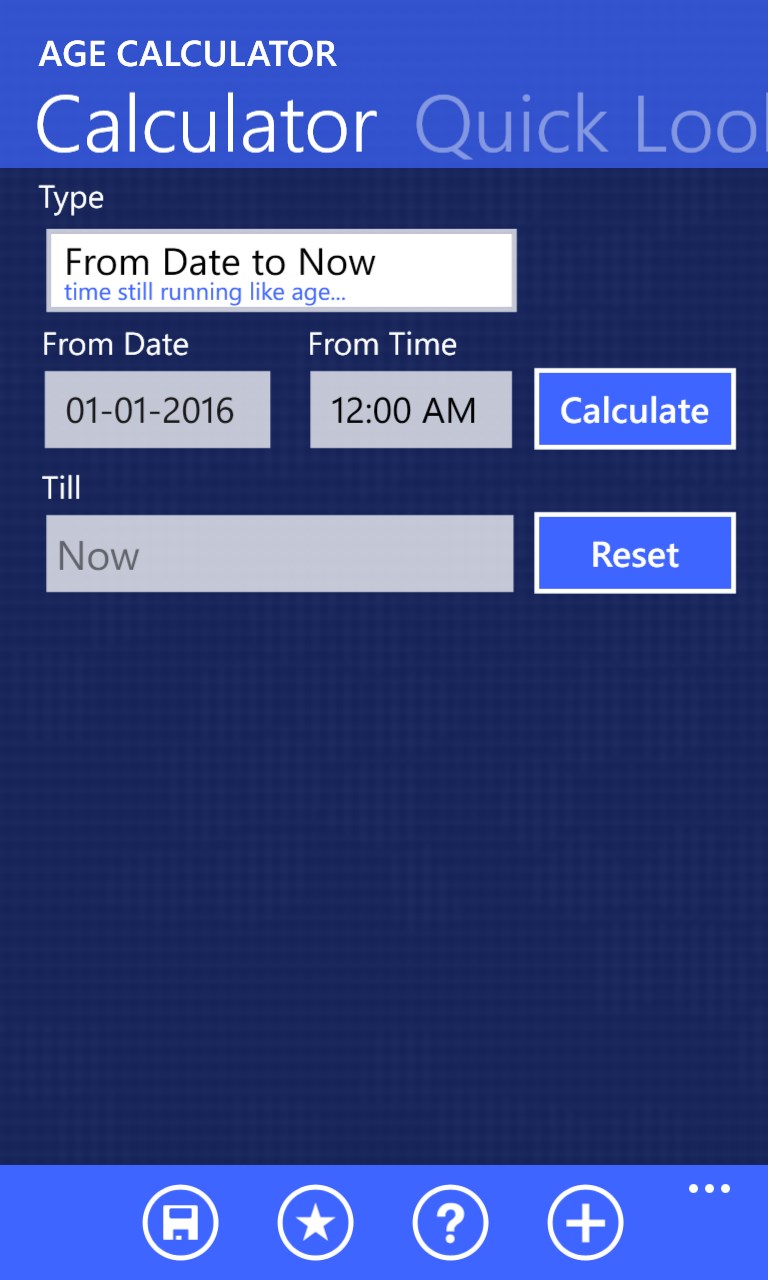Open the Type dropdown selector
The width and height of the screenshot is (768, 1280).
pyautogui.click(x=281, y=271)
